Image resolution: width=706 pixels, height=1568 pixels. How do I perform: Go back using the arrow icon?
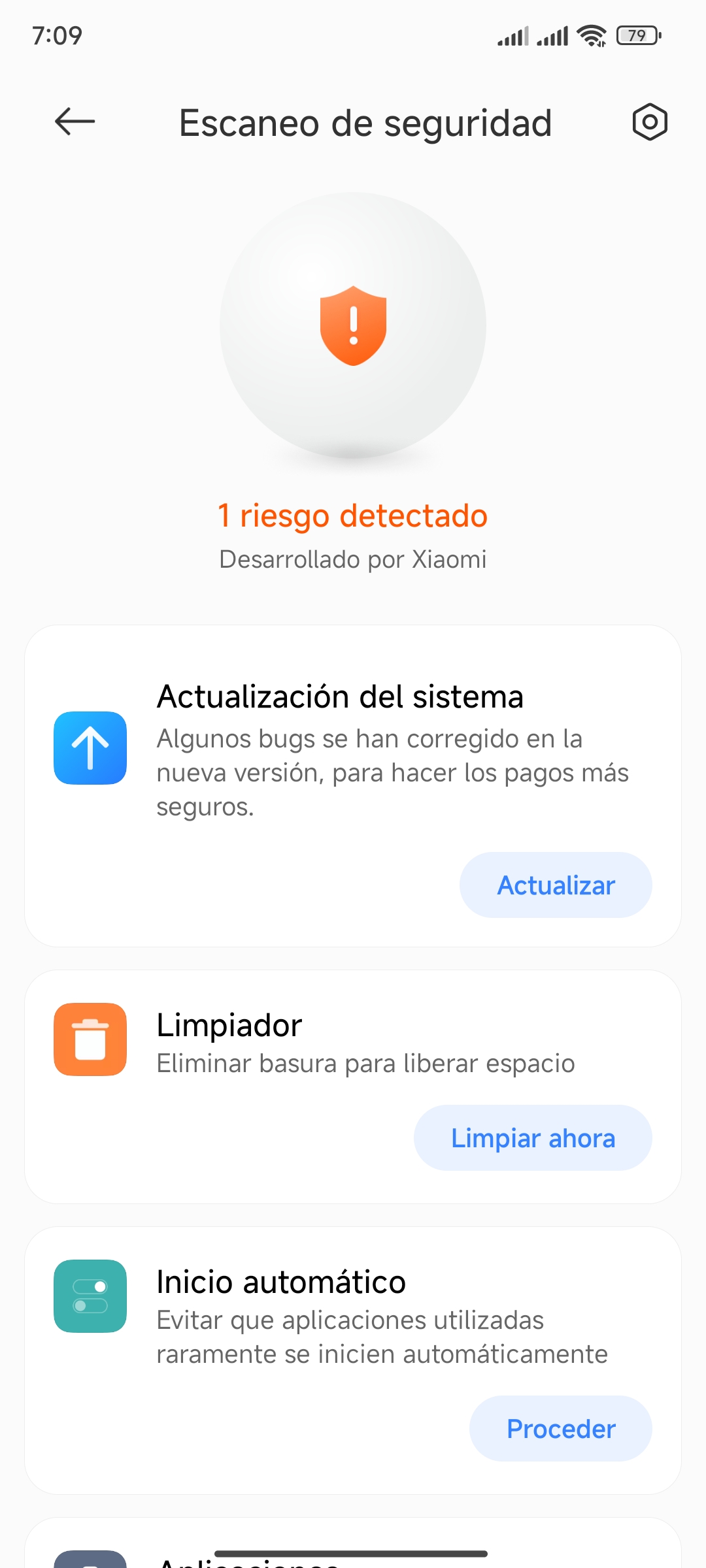tap(75, 122)
